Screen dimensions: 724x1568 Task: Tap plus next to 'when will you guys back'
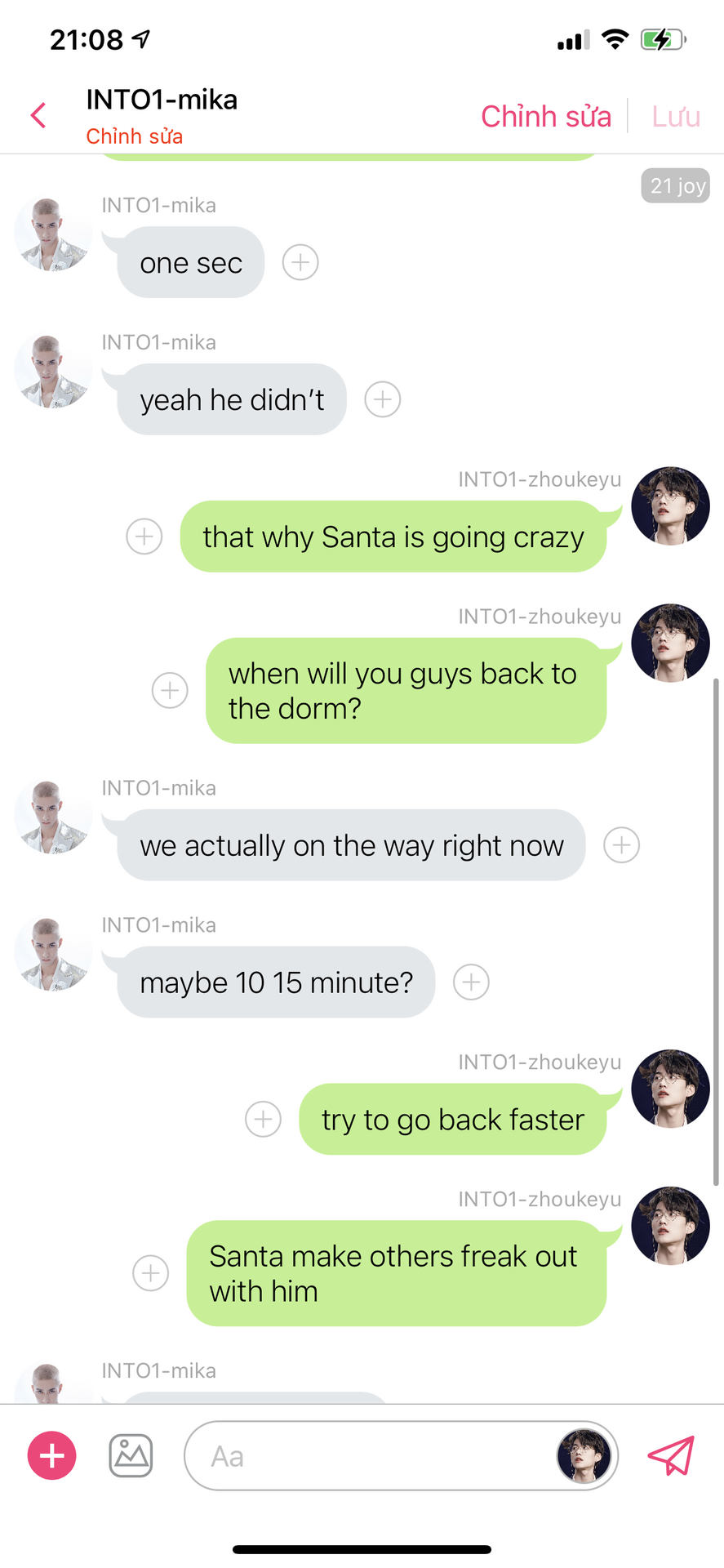tap(170, 690)
